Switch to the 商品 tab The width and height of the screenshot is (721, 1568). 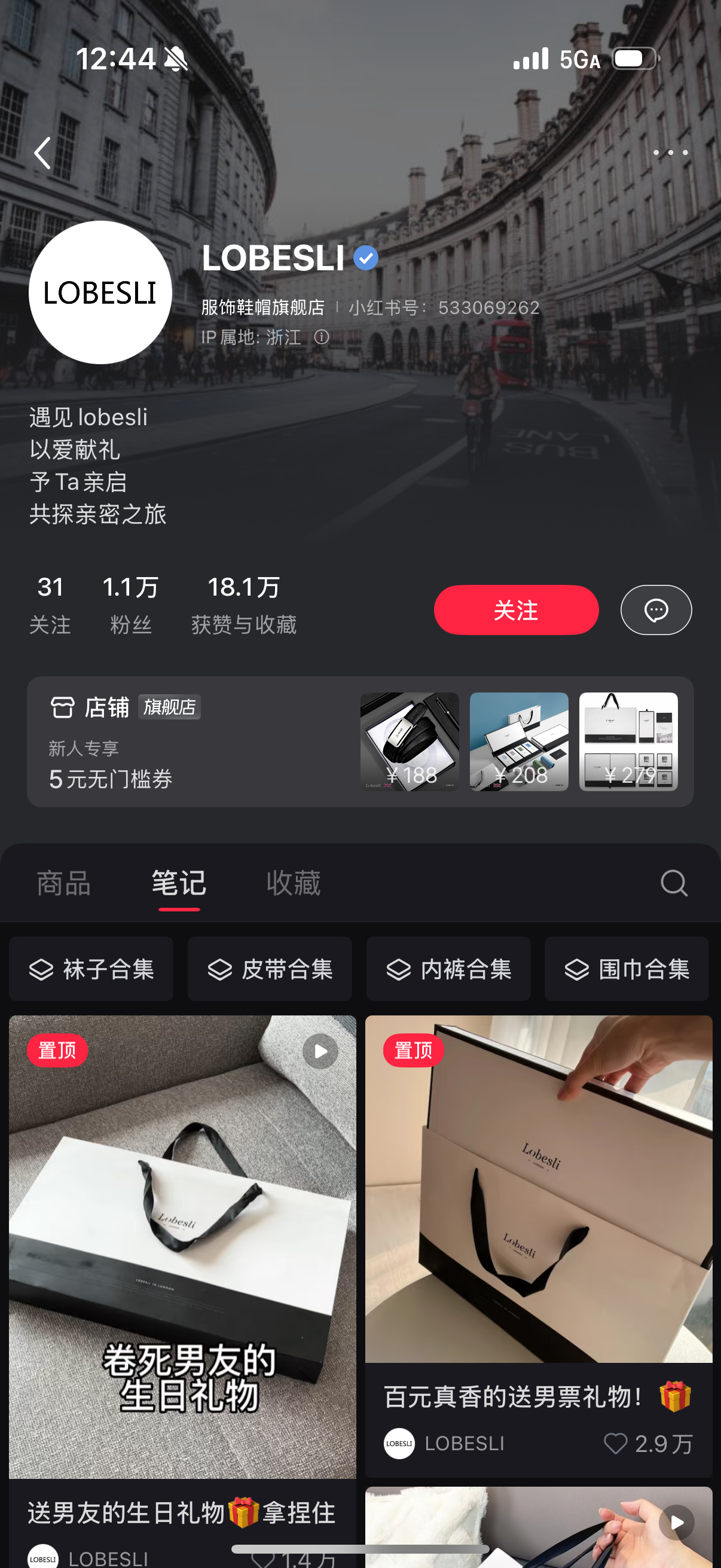(x=64, y=883)
